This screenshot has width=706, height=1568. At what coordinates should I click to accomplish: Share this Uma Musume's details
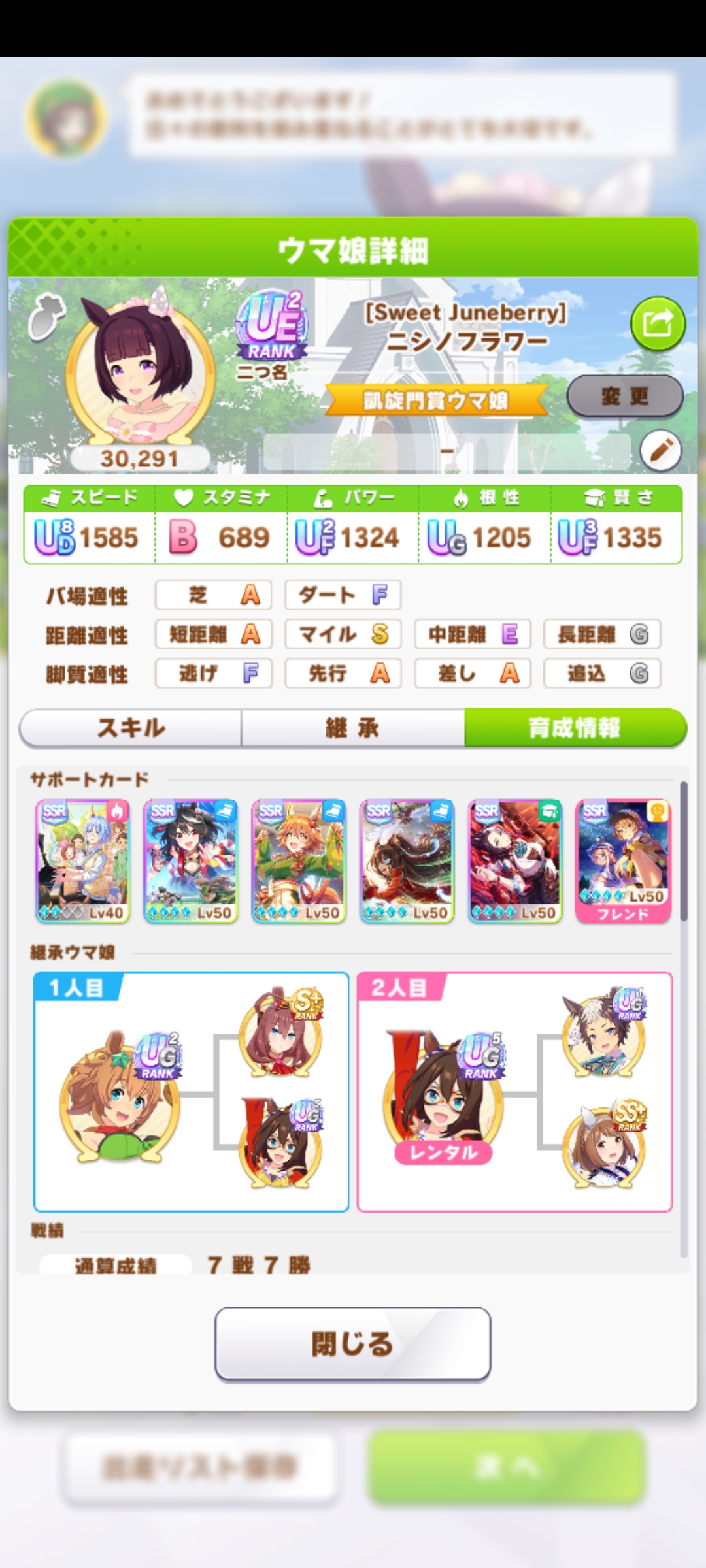tap(658, 323)
